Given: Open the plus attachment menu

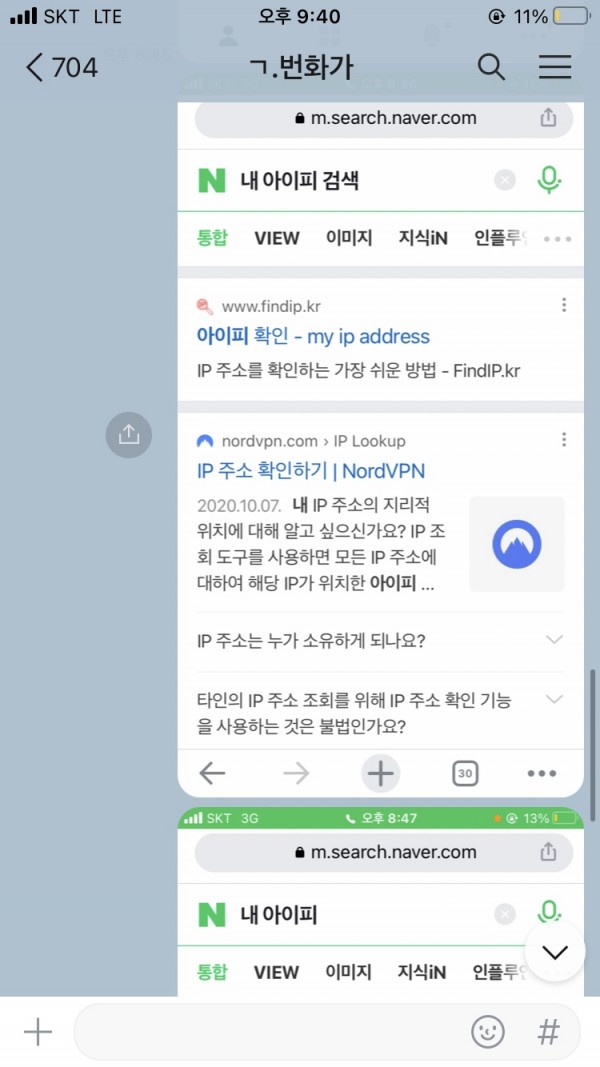Looking at the screenshot, I should pyautogui.click(x=37, y=1032).
